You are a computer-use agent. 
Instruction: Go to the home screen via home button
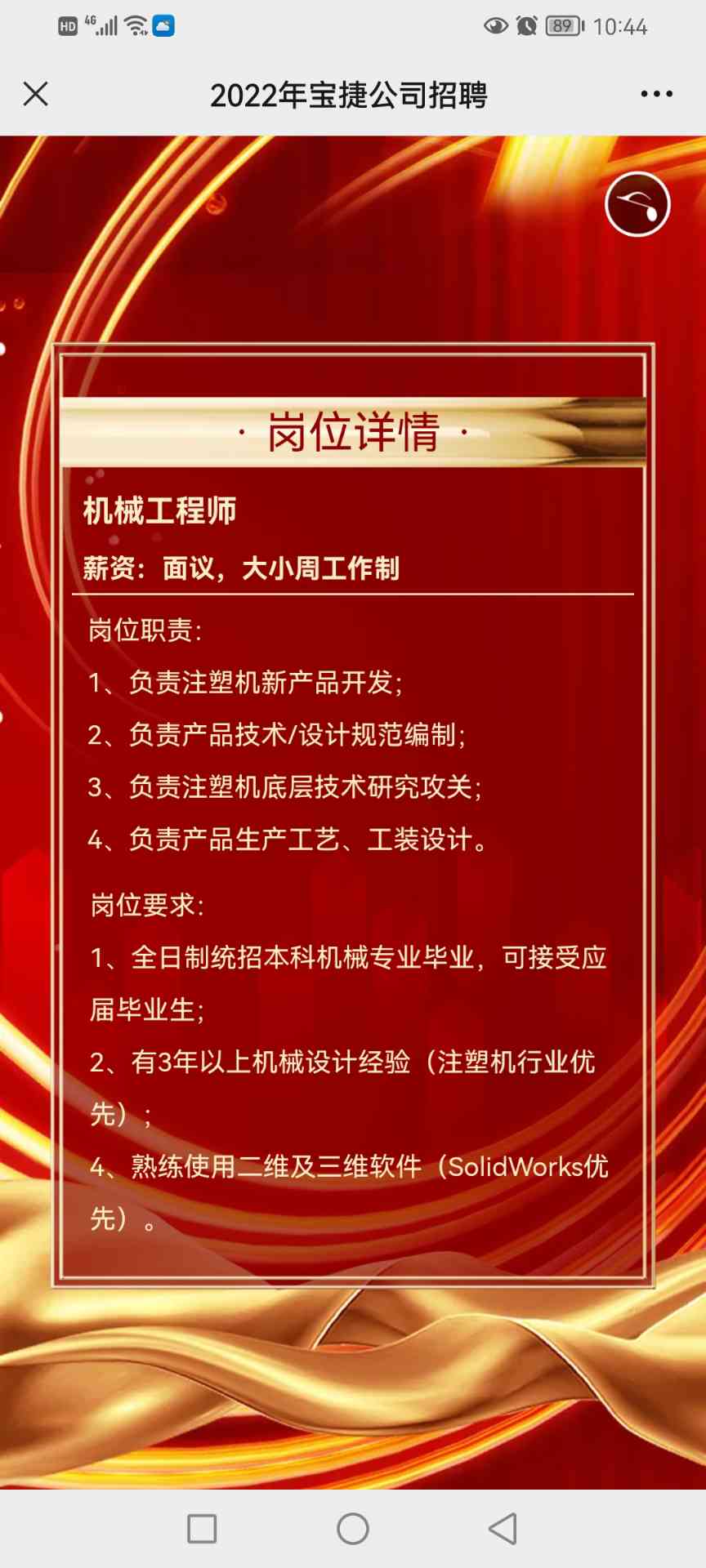click(353, 1529)
